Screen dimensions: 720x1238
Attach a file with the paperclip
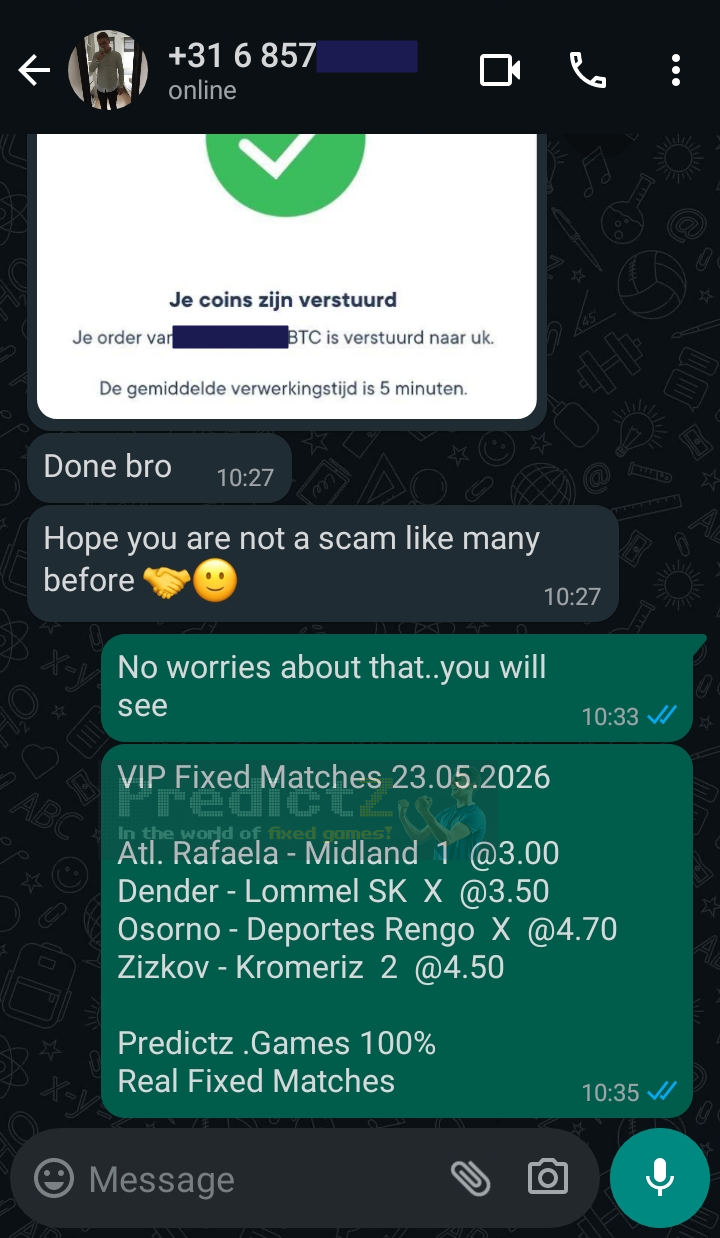[x=470, y=1178]
